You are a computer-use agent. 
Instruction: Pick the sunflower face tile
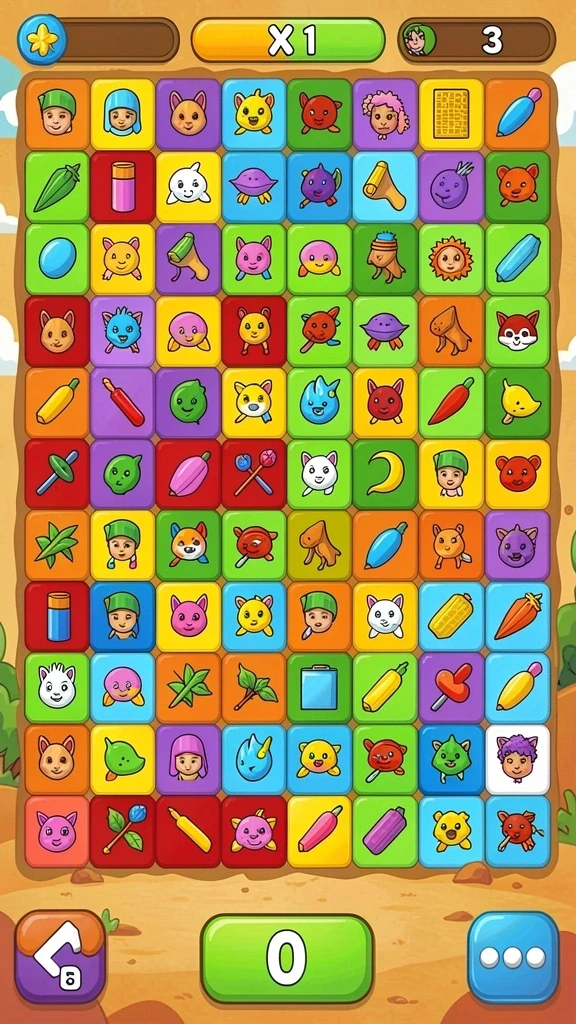click(451, 259)
